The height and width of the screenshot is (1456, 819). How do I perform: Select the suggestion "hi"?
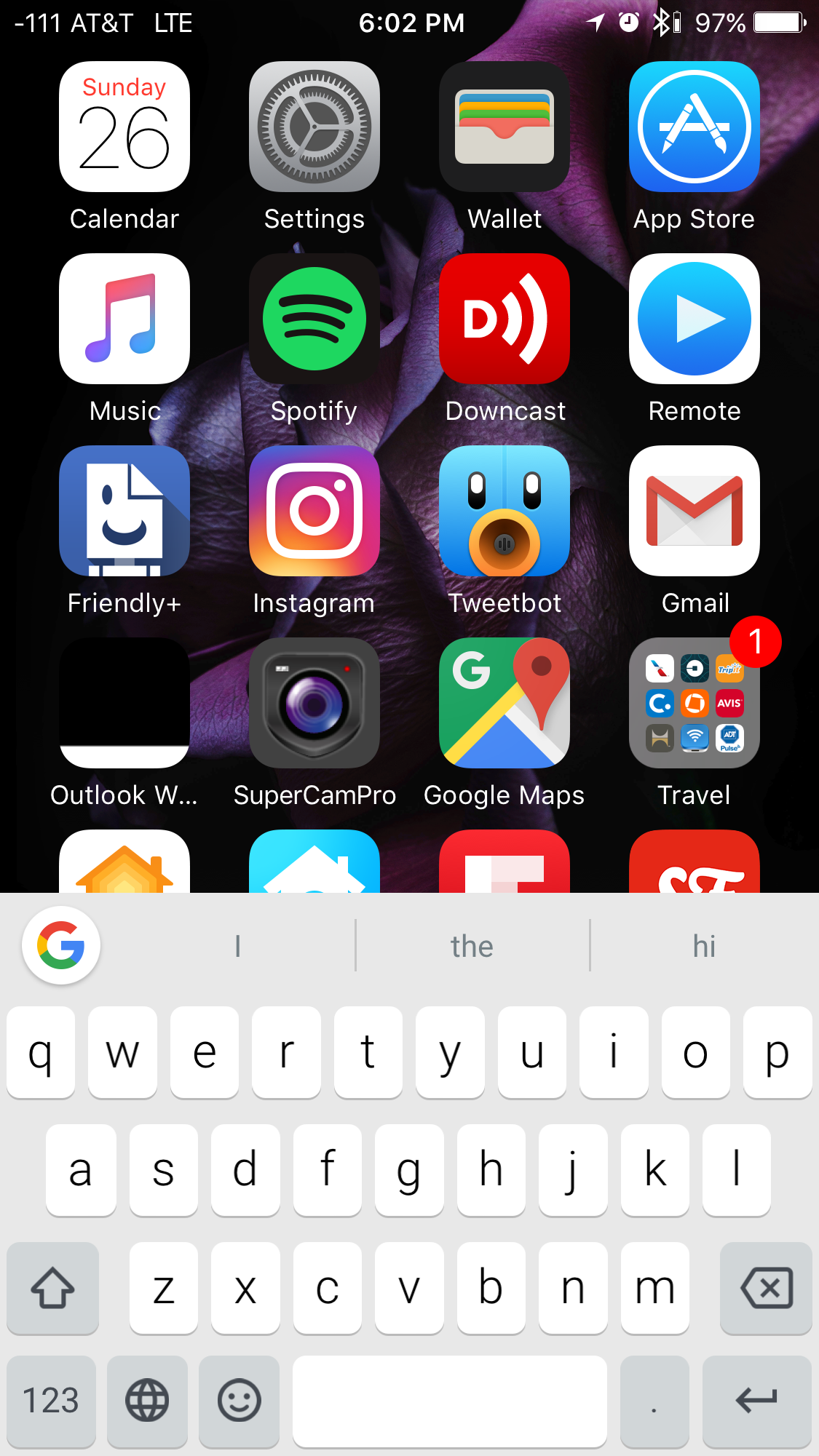pyautogui.click(x=704, y=946)
